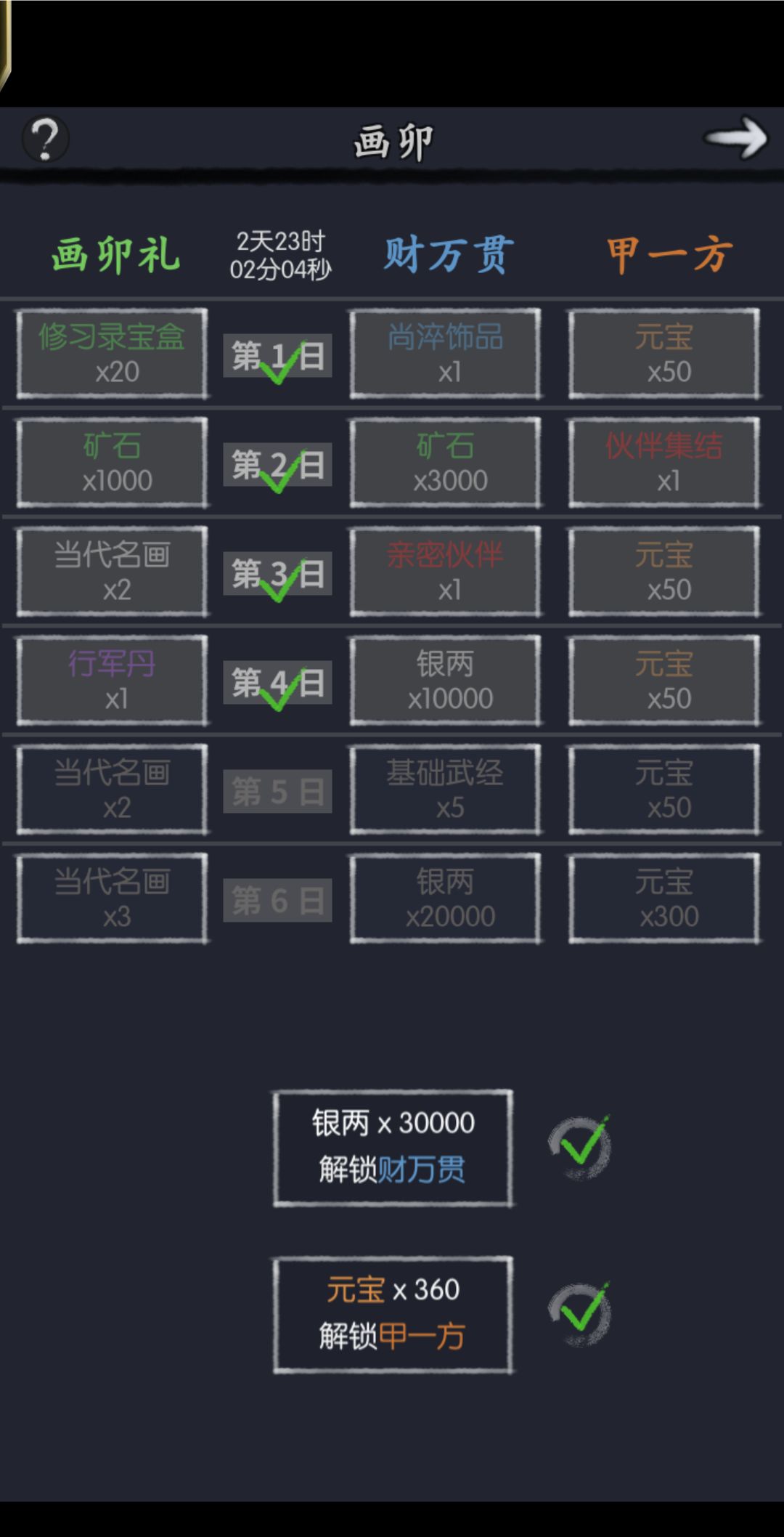Screen dimensions: 784x1537
Task: Select the 矿石 x3000 reward
Action: (x=445, y=463)
